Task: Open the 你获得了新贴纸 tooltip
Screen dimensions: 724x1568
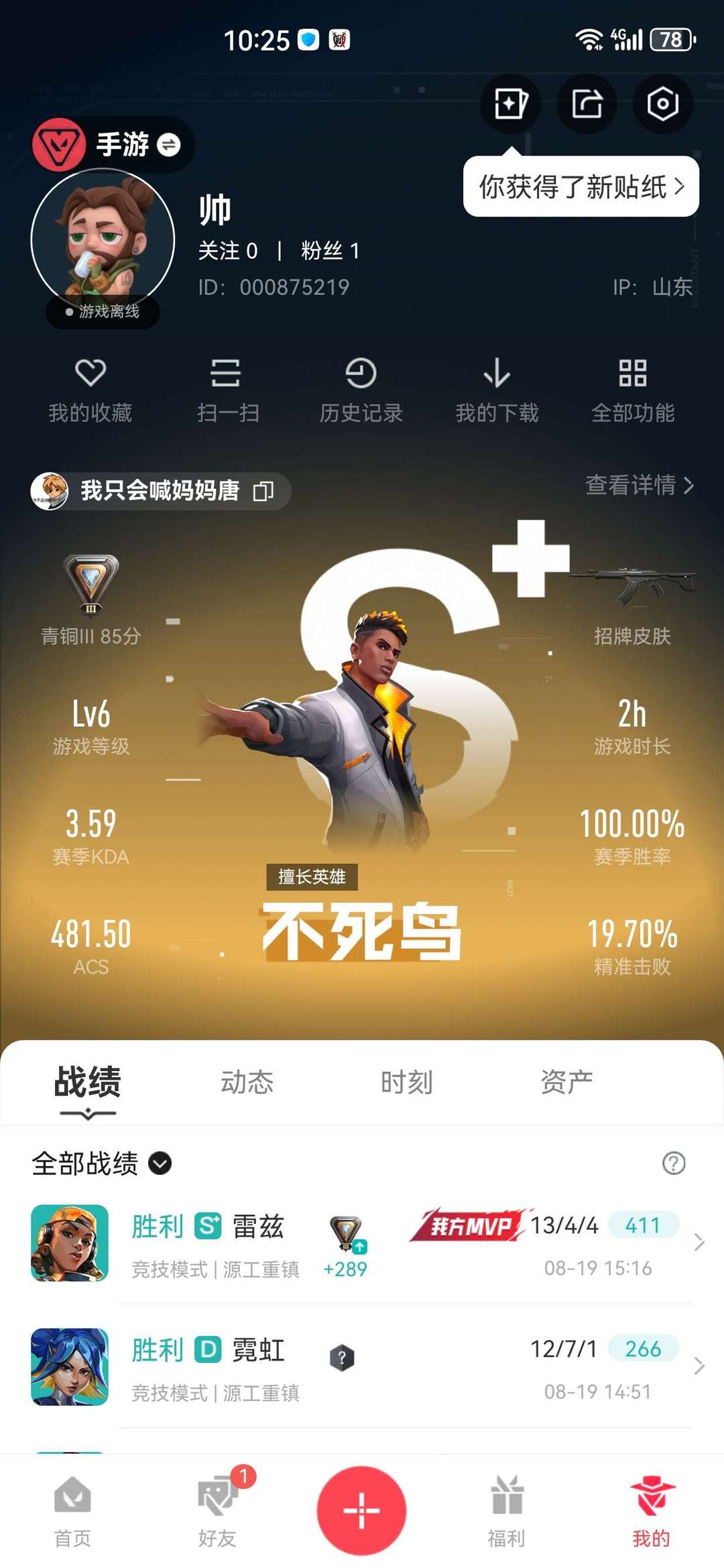Action: (x=581, y=186)
